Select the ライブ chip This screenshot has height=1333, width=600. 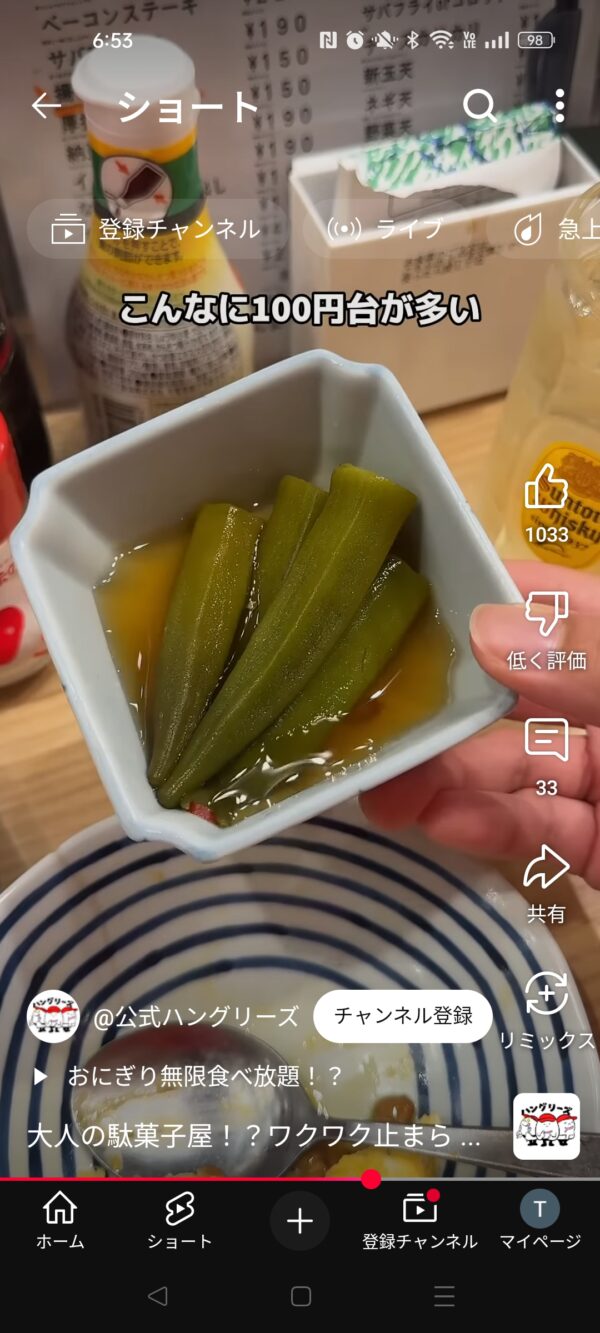tap(385, 229)
